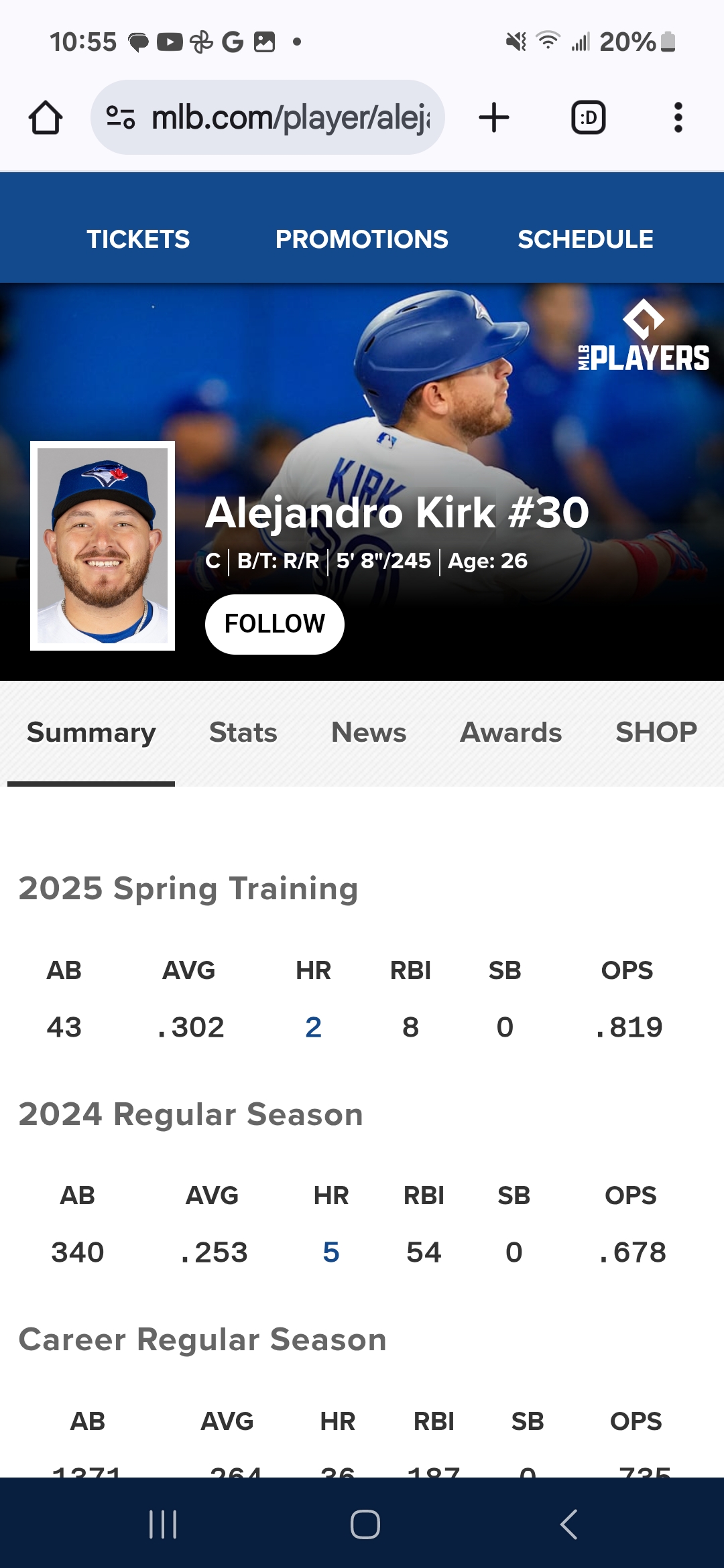
Task: Open the 2024 Regular Season home runs value
Action: [x=330, y=1252]
